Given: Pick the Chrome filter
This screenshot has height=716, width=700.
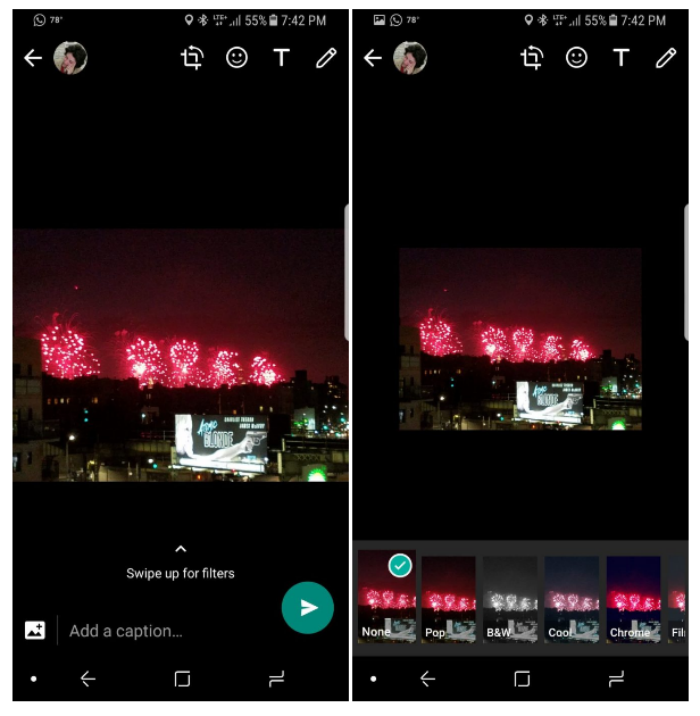Looking at the screenshot, I should [x=633, y=597].
